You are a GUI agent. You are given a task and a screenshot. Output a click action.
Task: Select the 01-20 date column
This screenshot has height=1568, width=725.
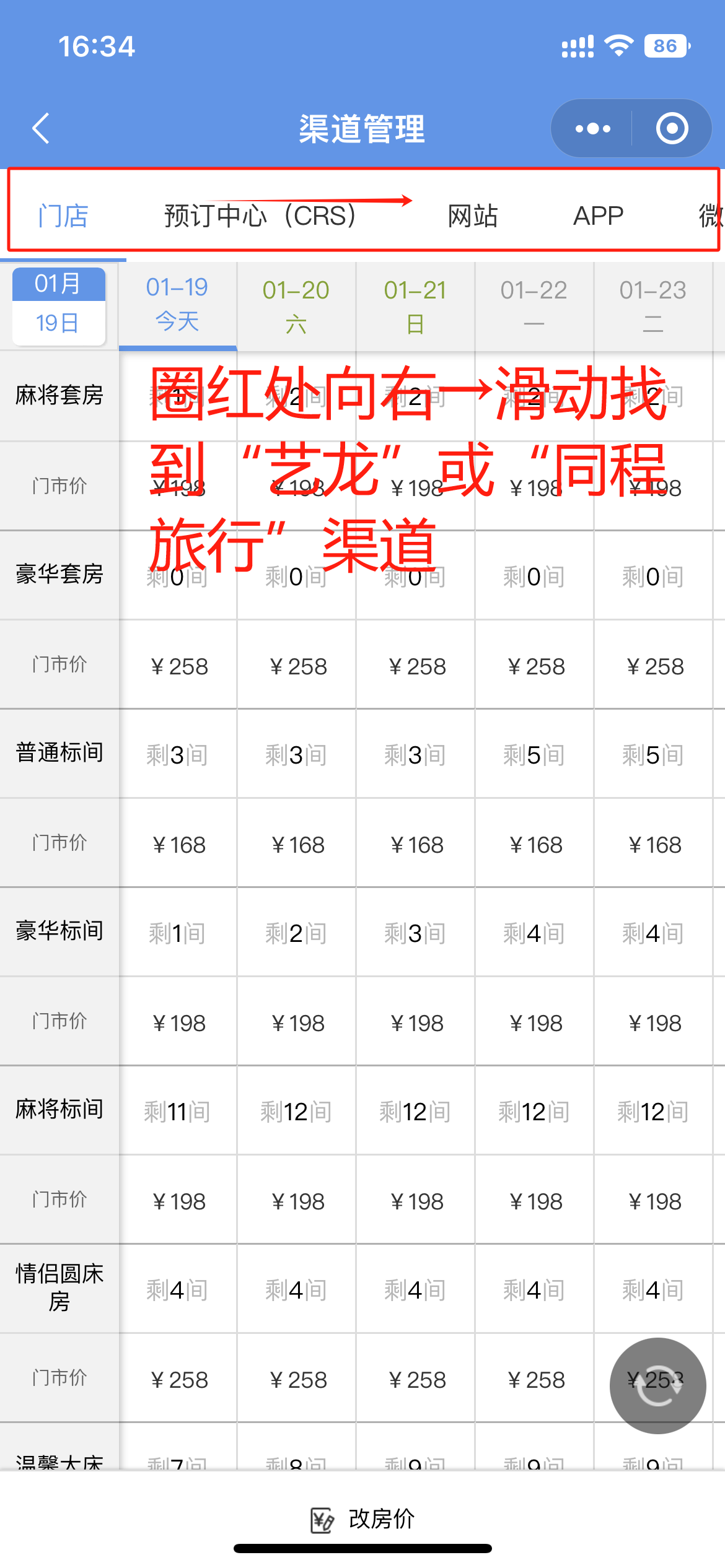click(296, 306)
